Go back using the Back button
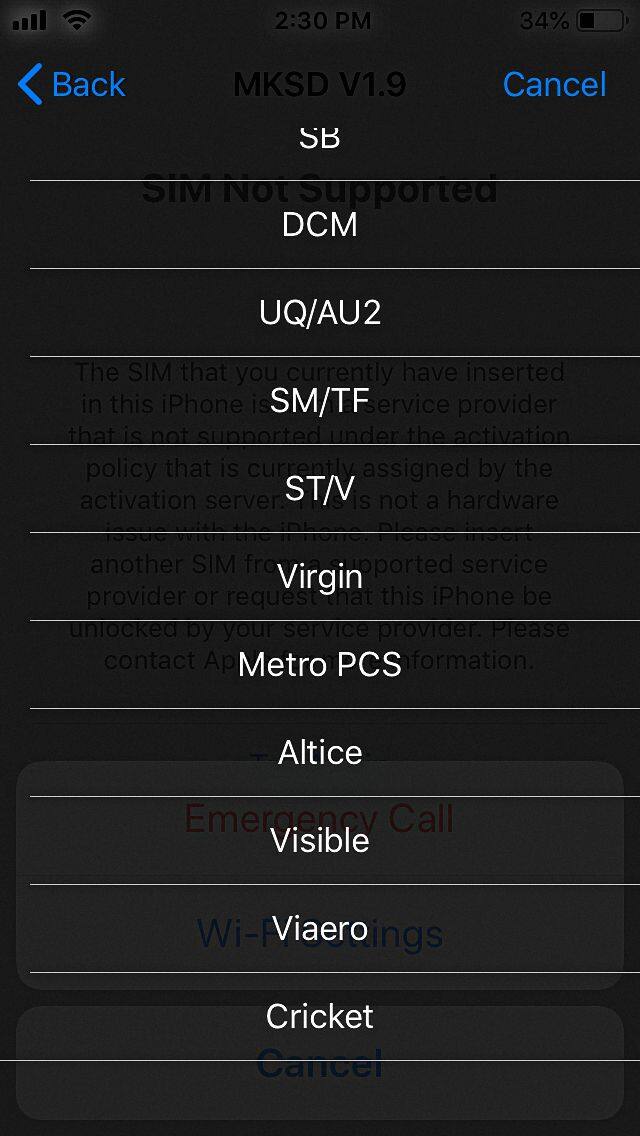Image resolution: width=640 pixels, height=1136 pixels. pos(72,85)
